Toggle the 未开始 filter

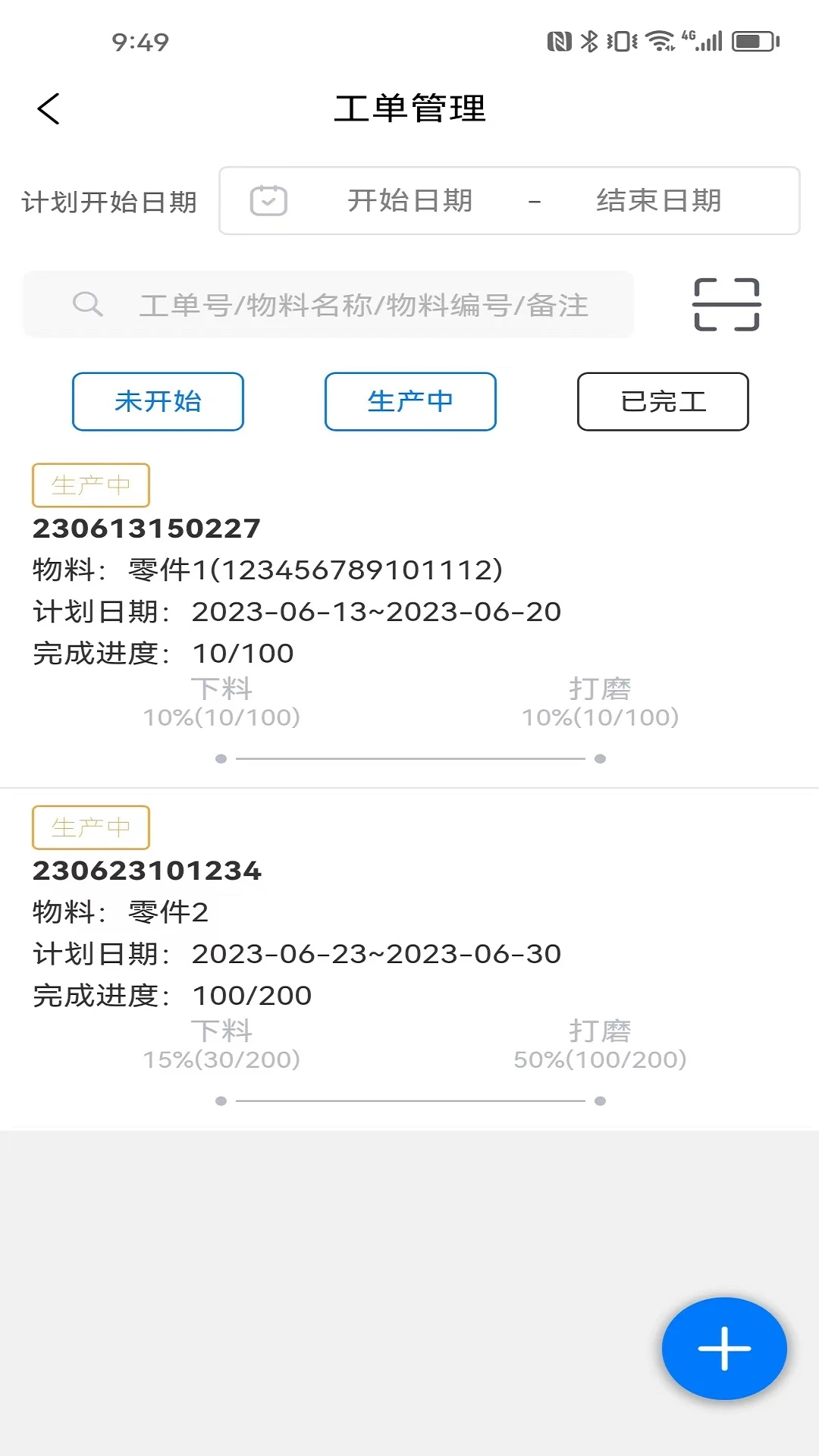point(157,402)
